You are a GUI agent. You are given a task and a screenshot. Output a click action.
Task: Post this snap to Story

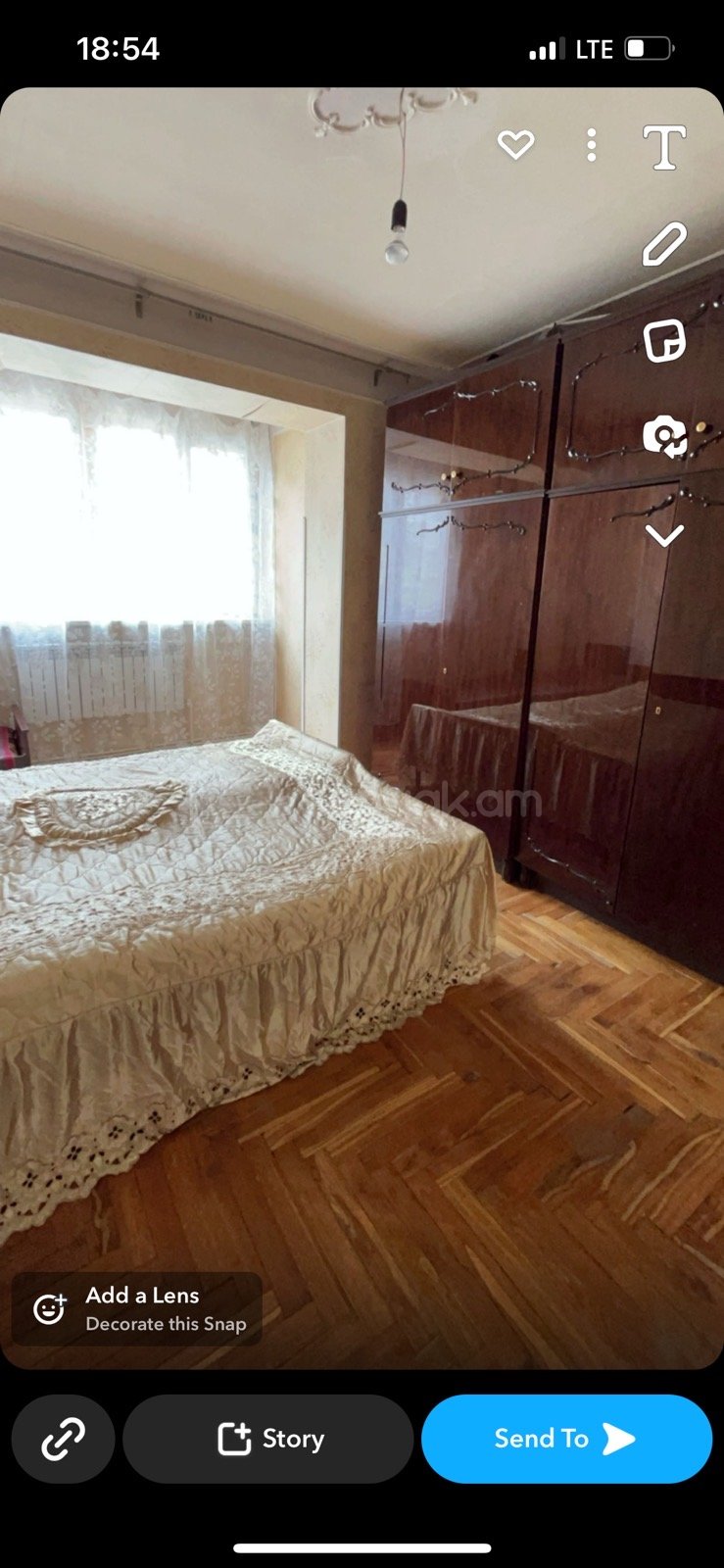pos(268,1439)
